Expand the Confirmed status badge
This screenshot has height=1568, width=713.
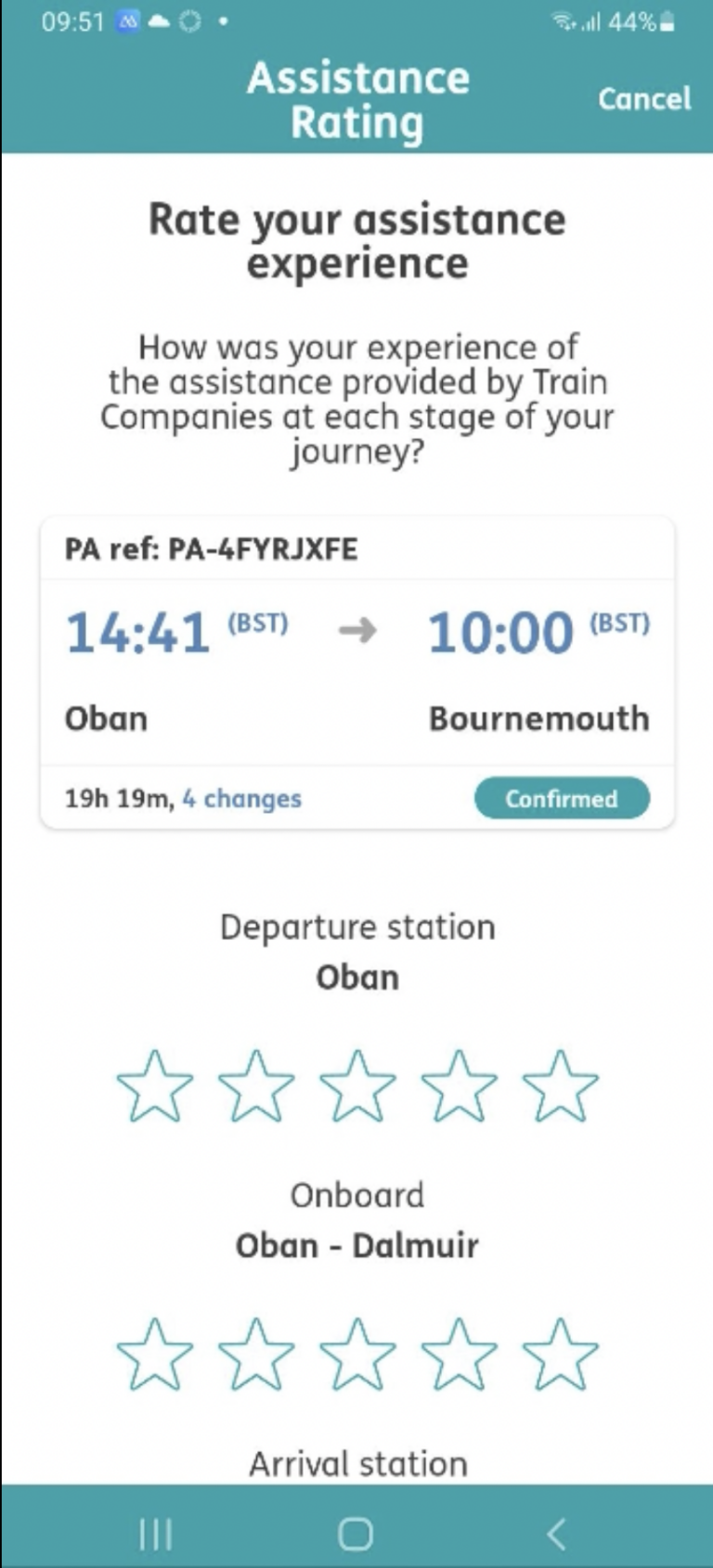(x=562, y=798)
